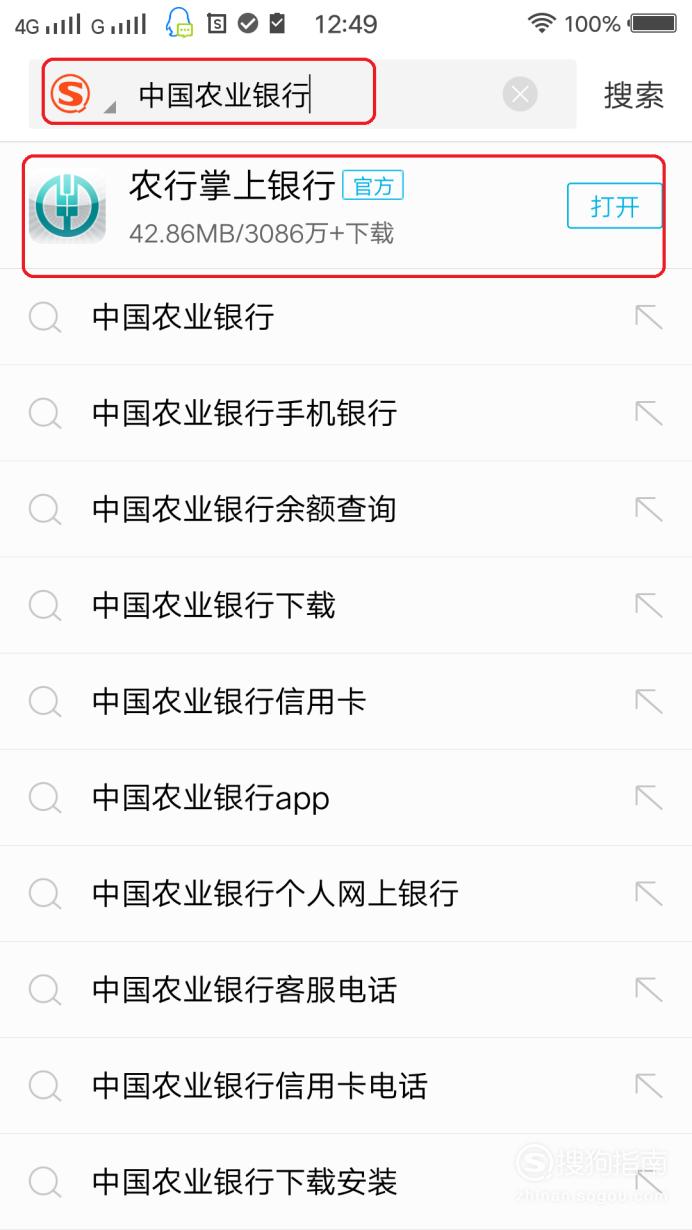The height and width of the screenshot is (1230, 692).
Task: Clear the search text with the X icon
Action: (519, 95)
